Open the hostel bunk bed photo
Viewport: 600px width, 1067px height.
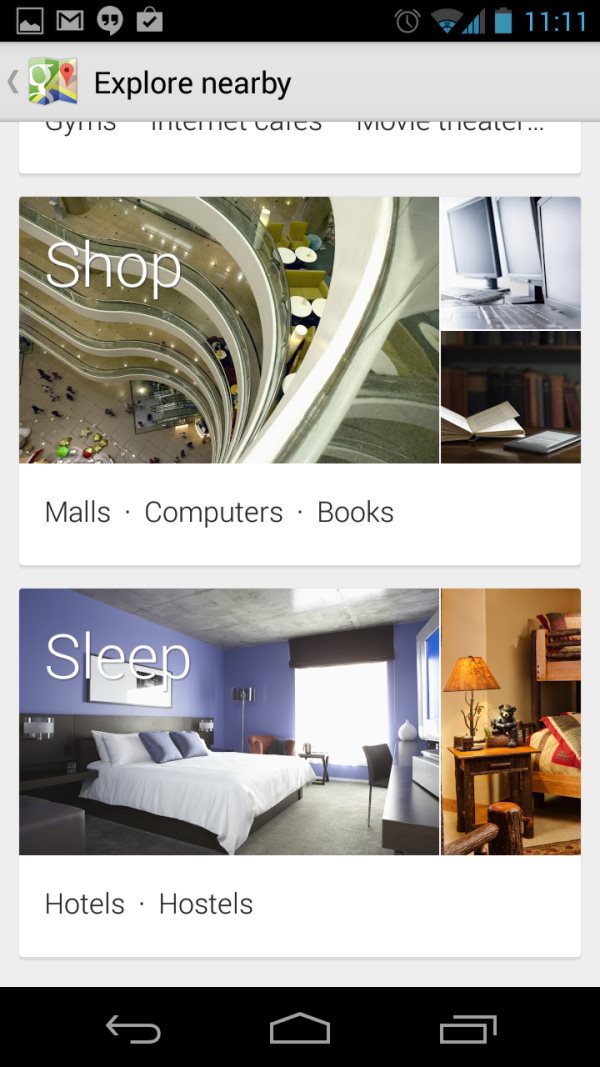[511, 722]
